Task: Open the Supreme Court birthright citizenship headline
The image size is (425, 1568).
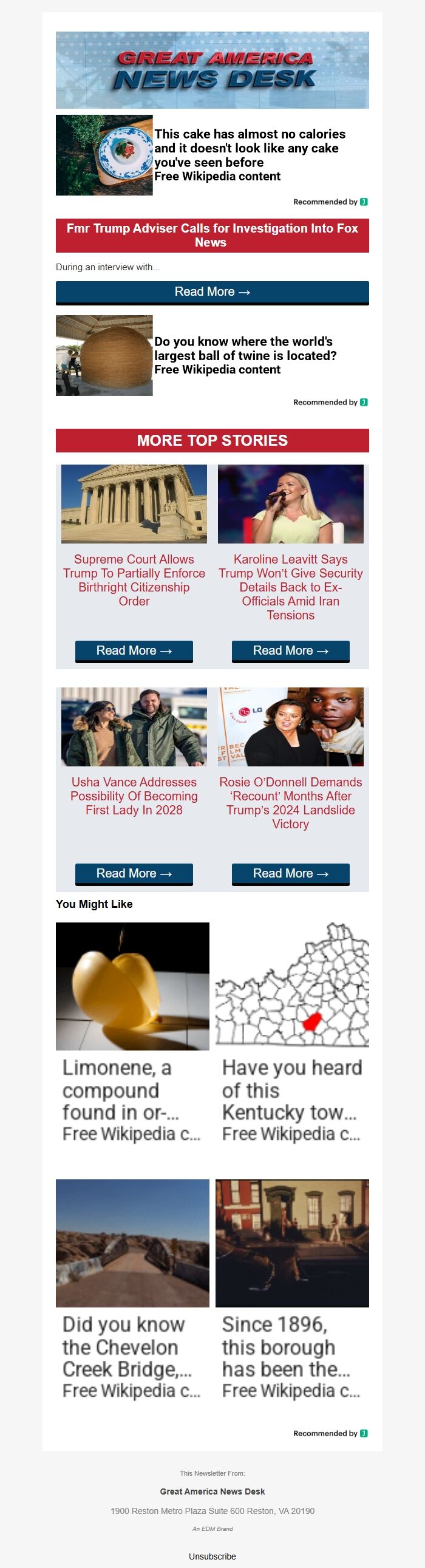Action: [x=134, y=579]
